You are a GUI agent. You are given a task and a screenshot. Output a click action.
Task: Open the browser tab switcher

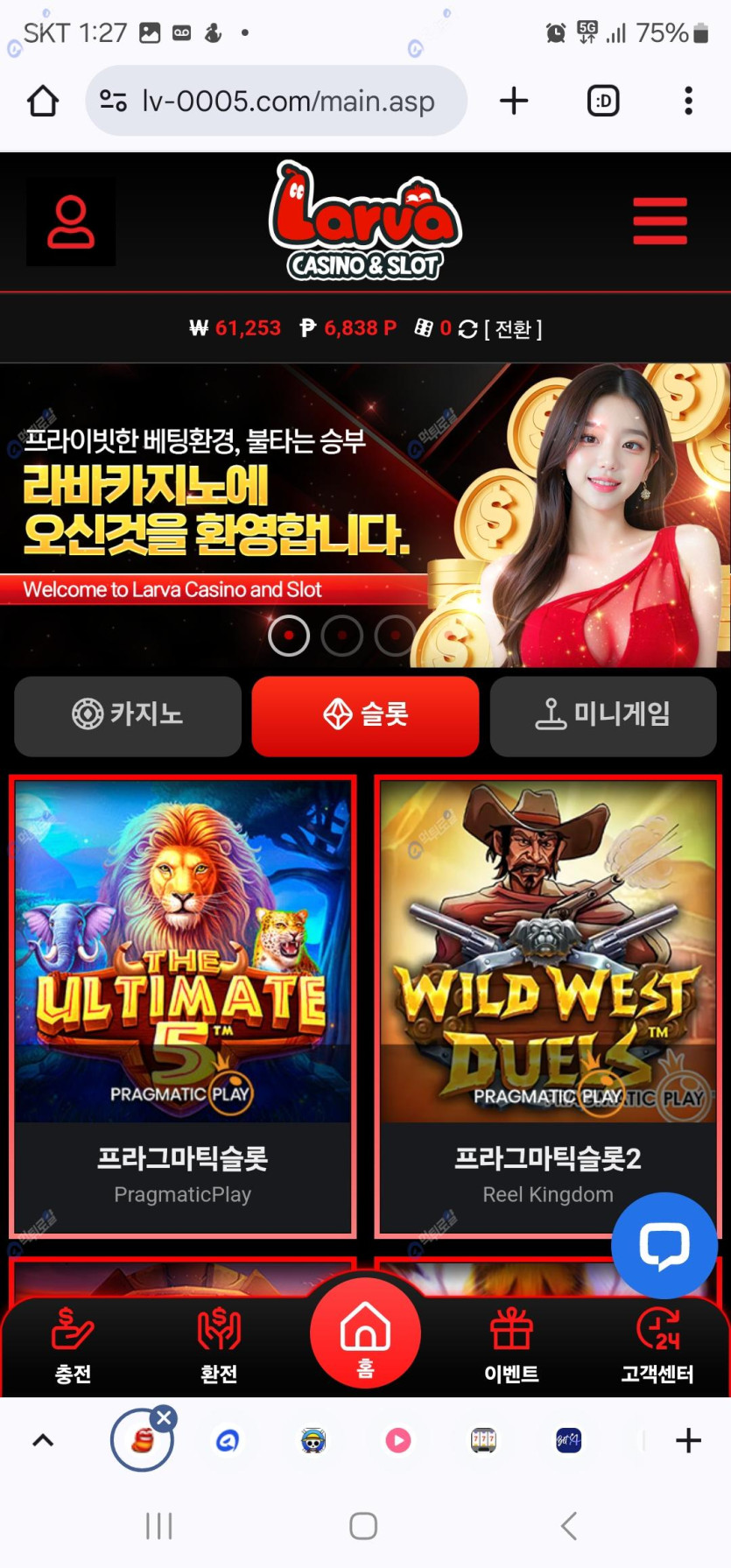[603, 102]
